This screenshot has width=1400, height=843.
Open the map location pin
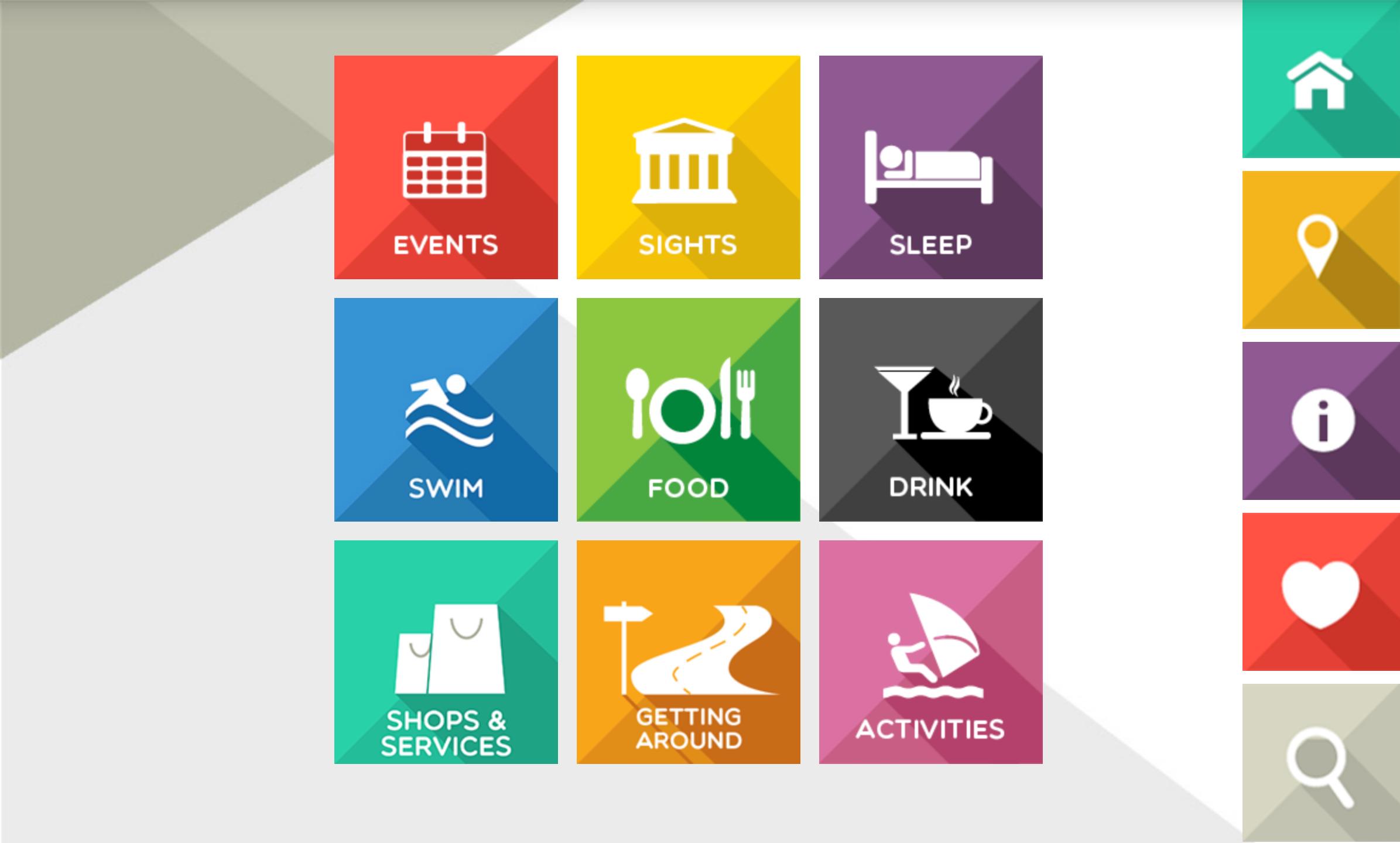(x=1320, y=250)
